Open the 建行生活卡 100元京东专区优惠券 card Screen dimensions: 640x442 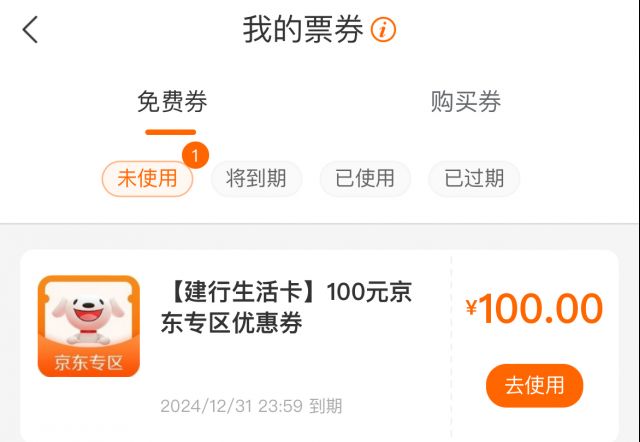285,308
